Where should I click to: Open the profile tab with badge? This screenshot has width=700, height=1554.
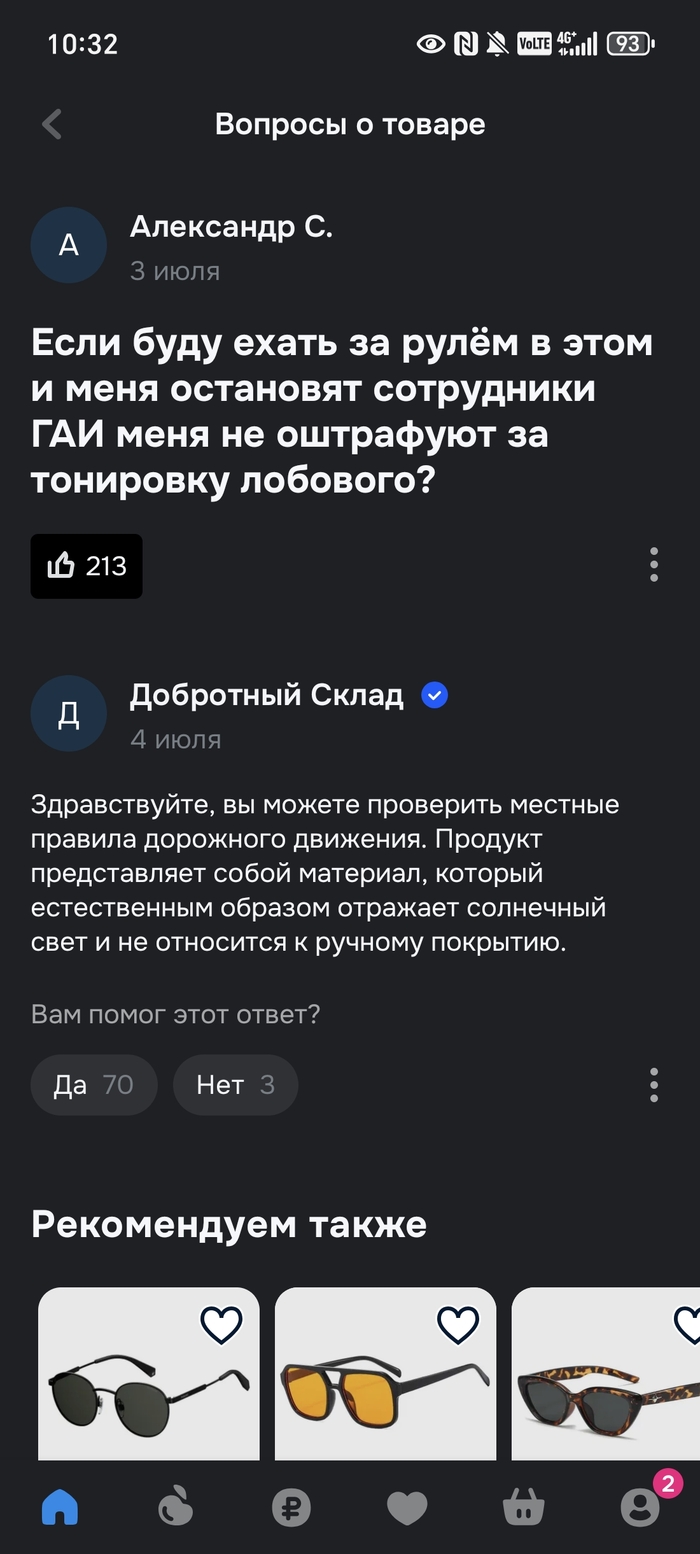point(640,1507)
